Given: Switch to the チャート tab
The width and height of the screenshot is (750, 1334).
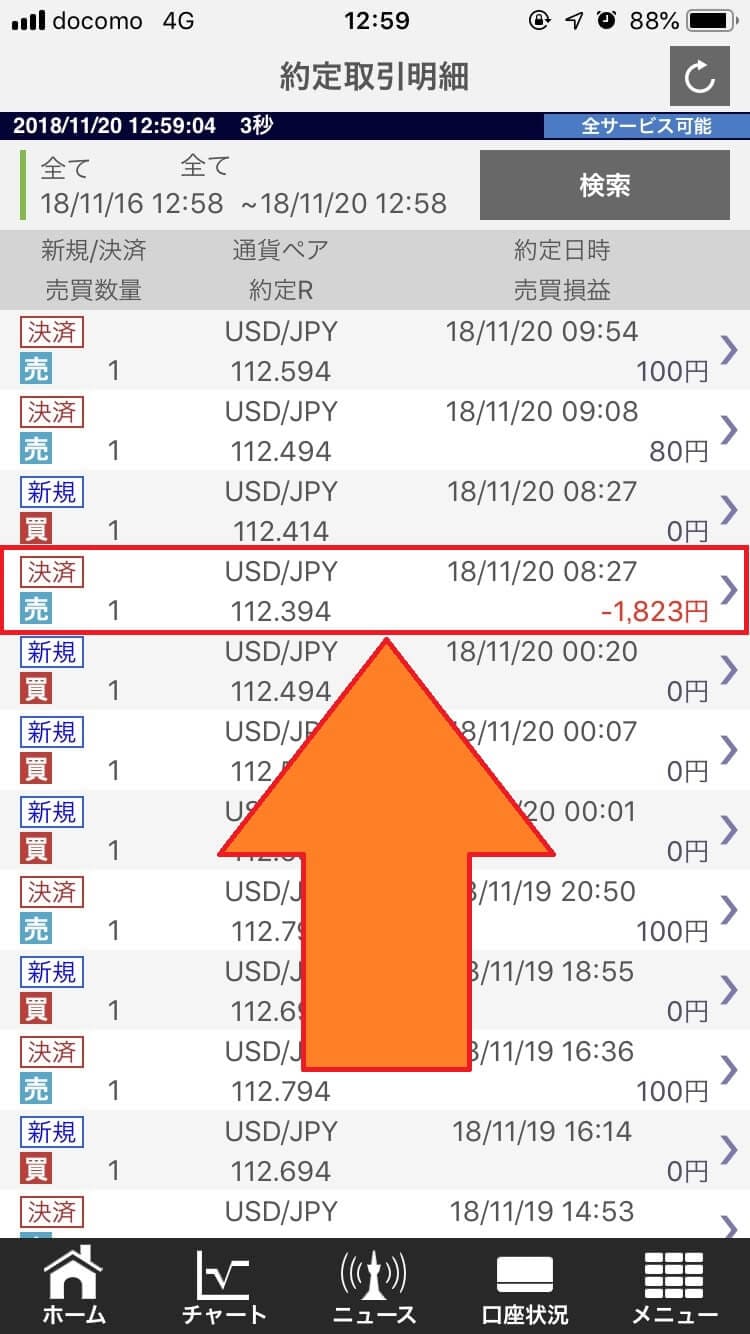Looking at the screenshot, I should tap(224, 1286).
